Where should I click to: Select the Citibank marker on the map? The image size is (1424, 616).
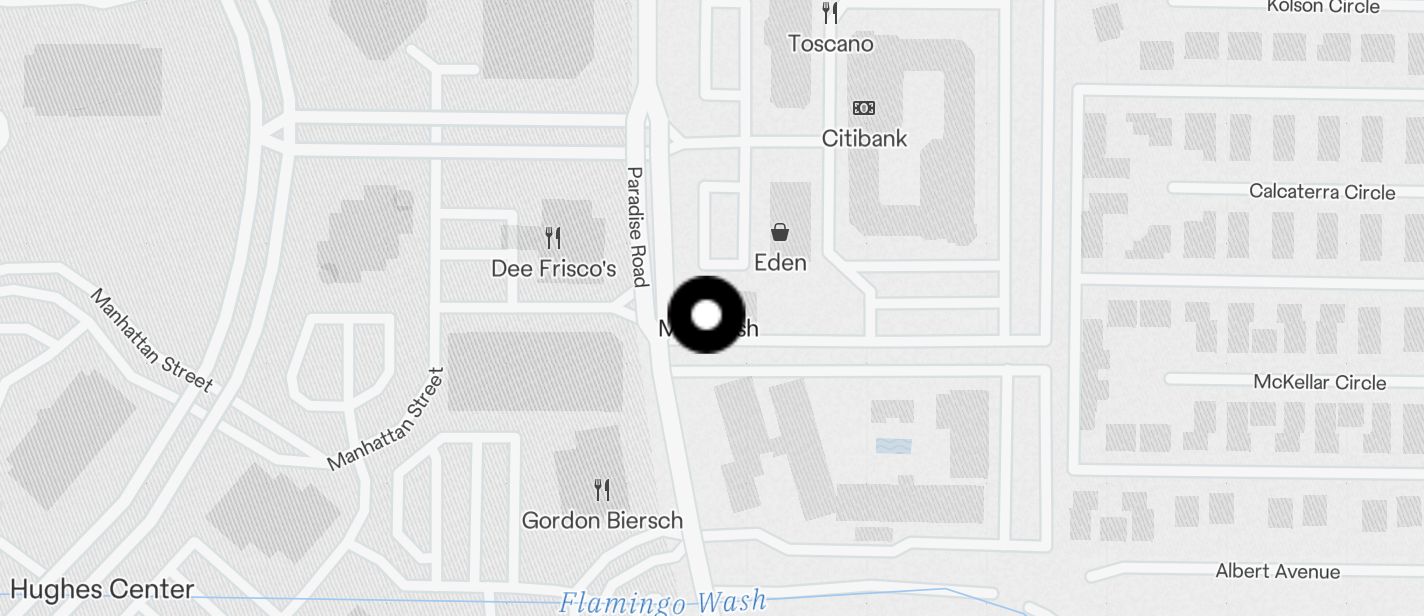863,108
